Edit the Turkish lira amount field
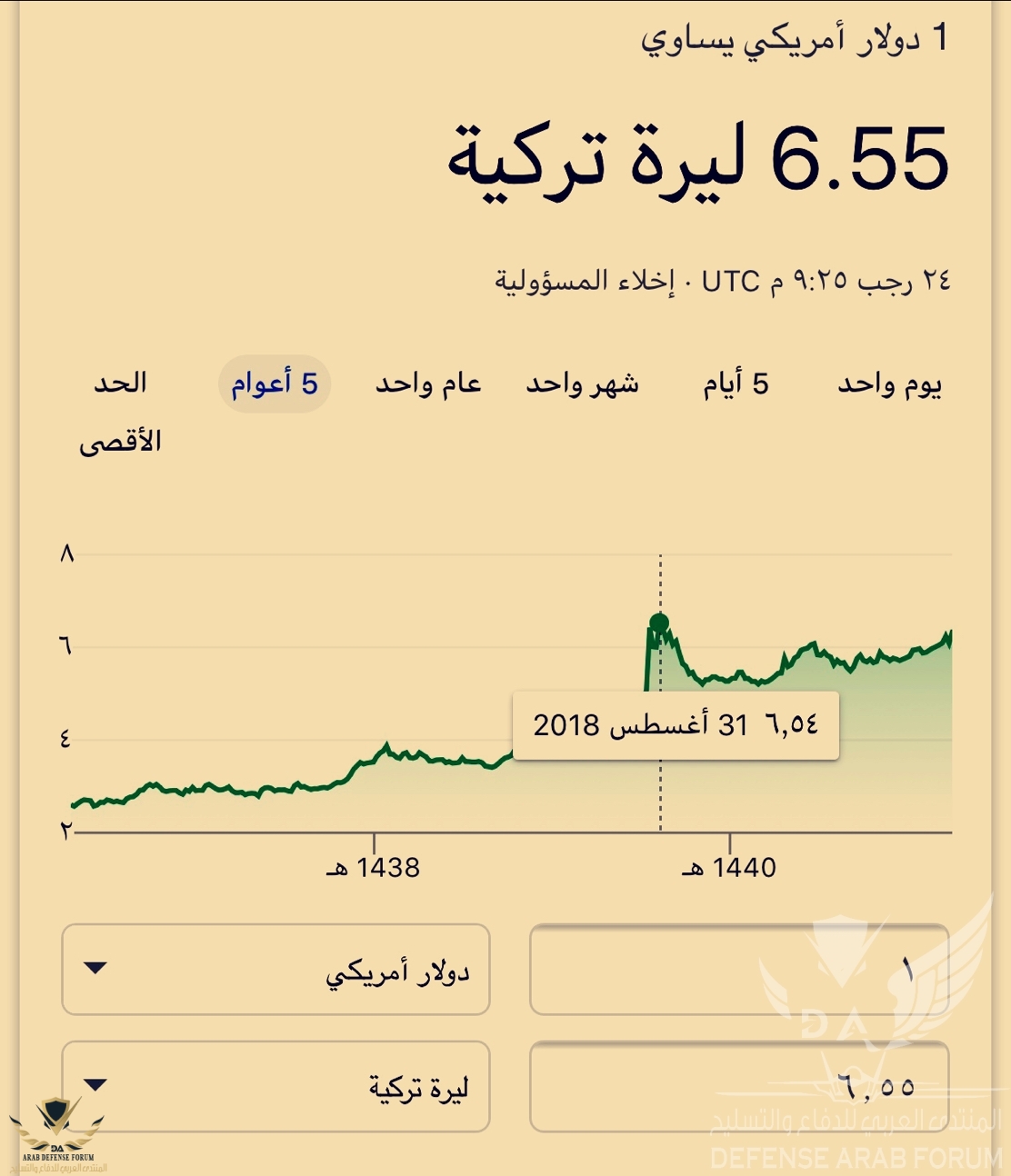This screenshot has width=1011, height=1176. pyautogui.click(x=738, y=1086)
